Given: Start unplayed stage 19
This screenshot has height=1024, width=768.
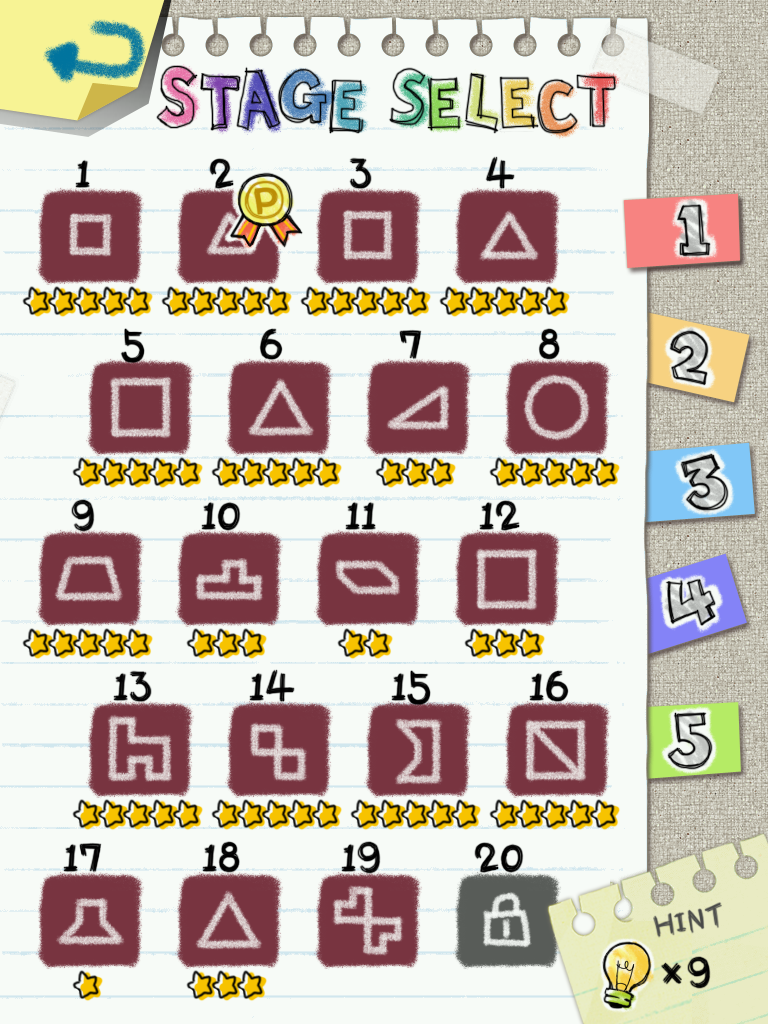Looking at the screenshot, I should click(x=368, y=921).
